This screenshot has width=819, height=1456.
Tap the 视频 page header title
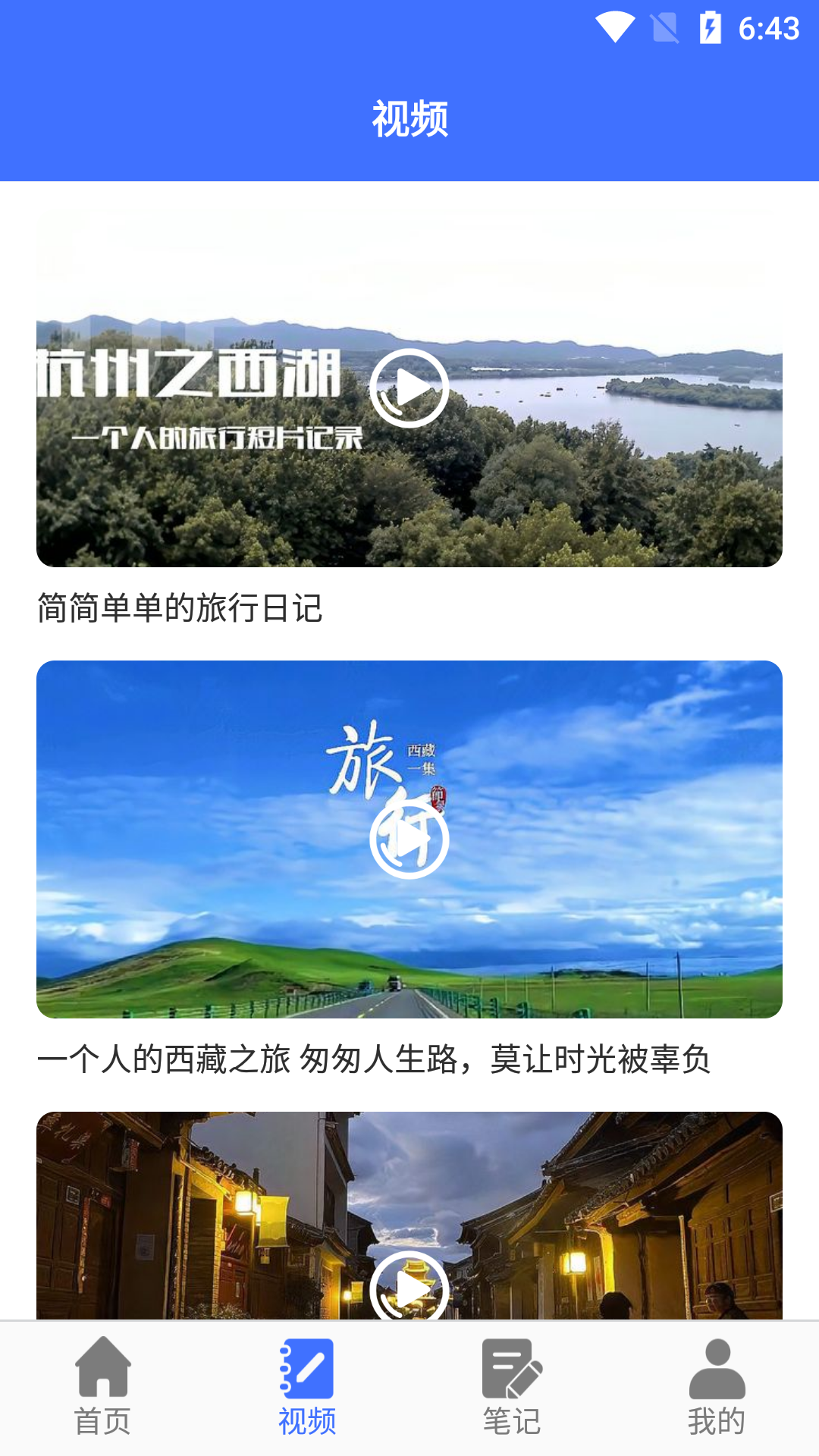tap(409, 118)
